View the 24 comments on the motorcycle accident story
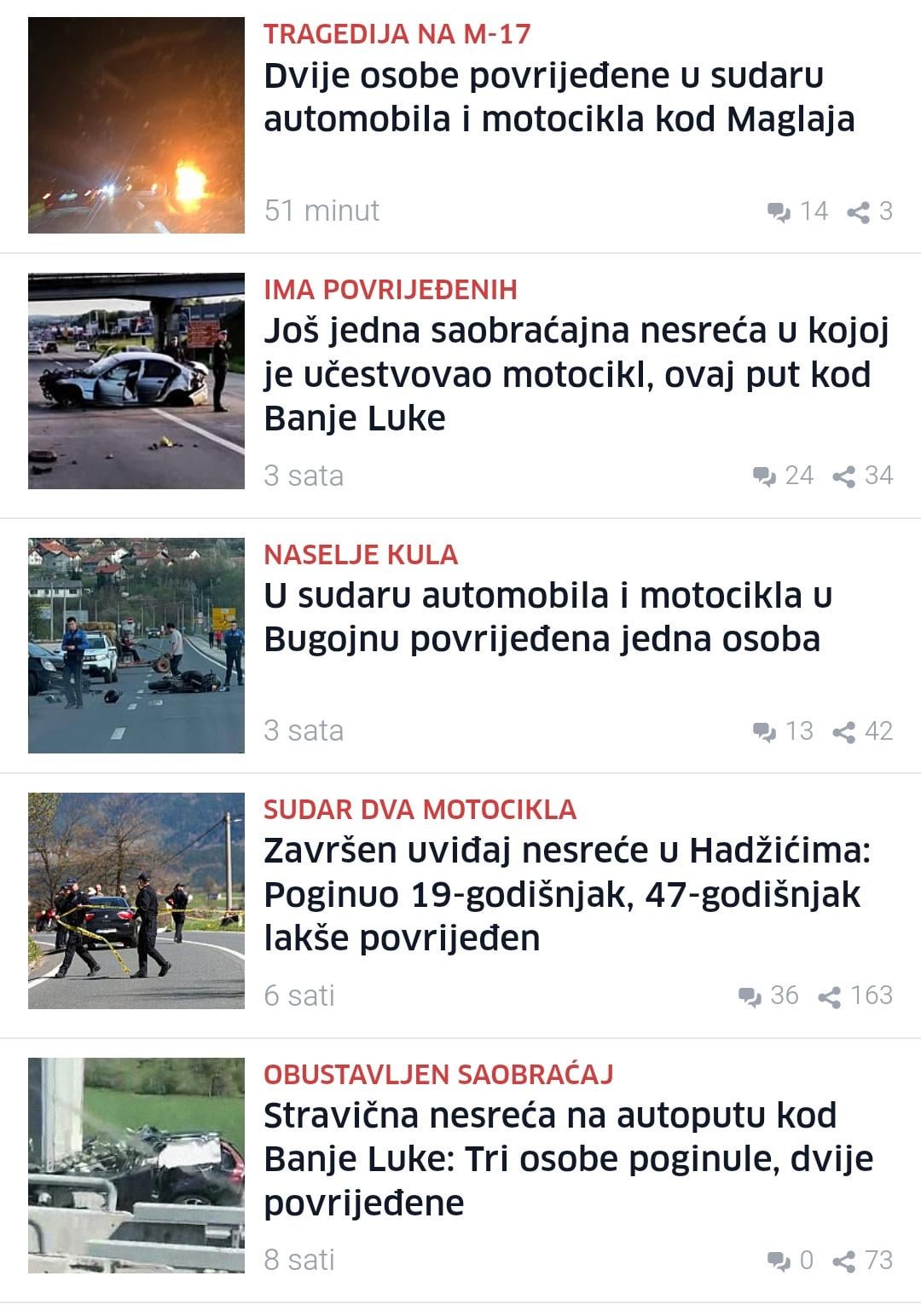This screenshot has height=1316, width=921. click(783, 476)
